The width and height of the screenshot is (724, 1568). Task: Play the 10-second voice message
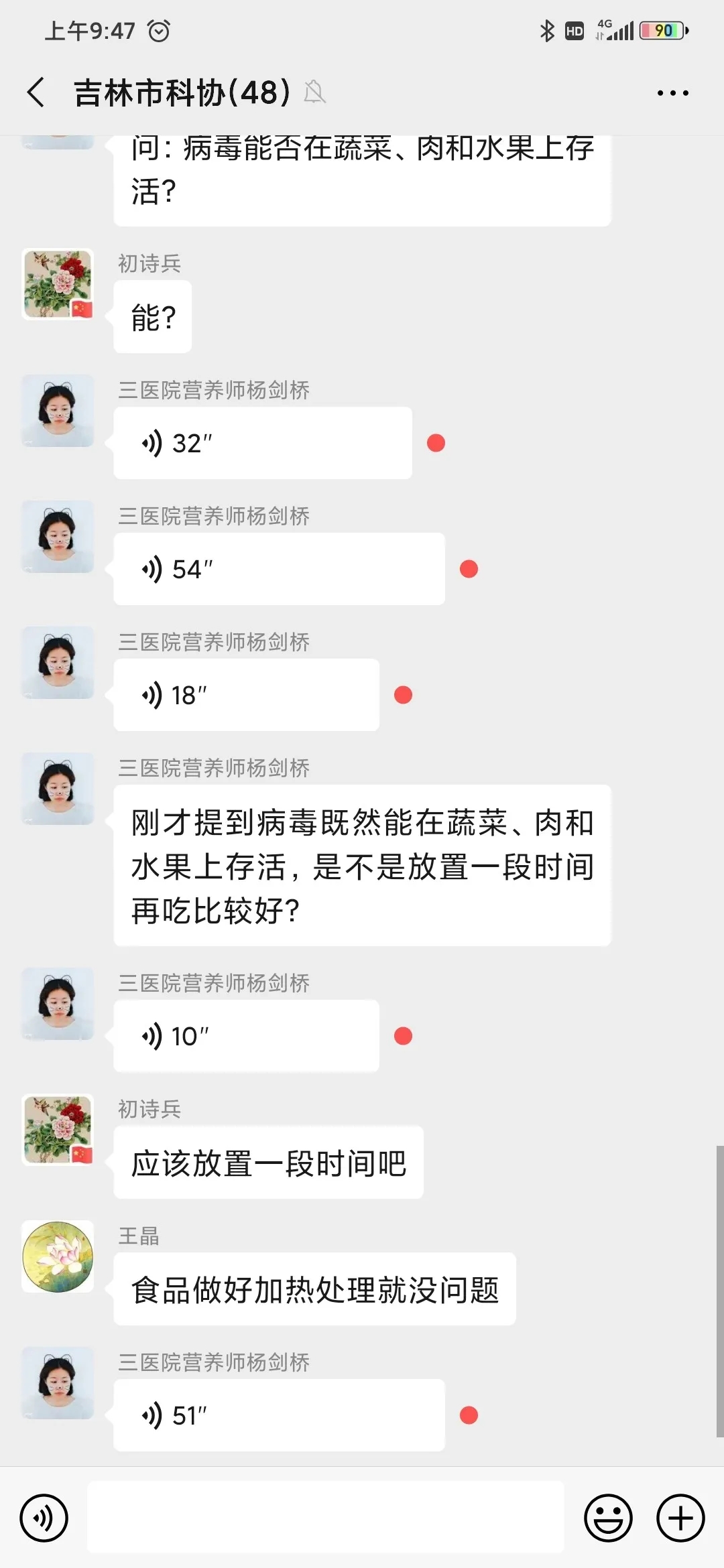(246, 1036)
